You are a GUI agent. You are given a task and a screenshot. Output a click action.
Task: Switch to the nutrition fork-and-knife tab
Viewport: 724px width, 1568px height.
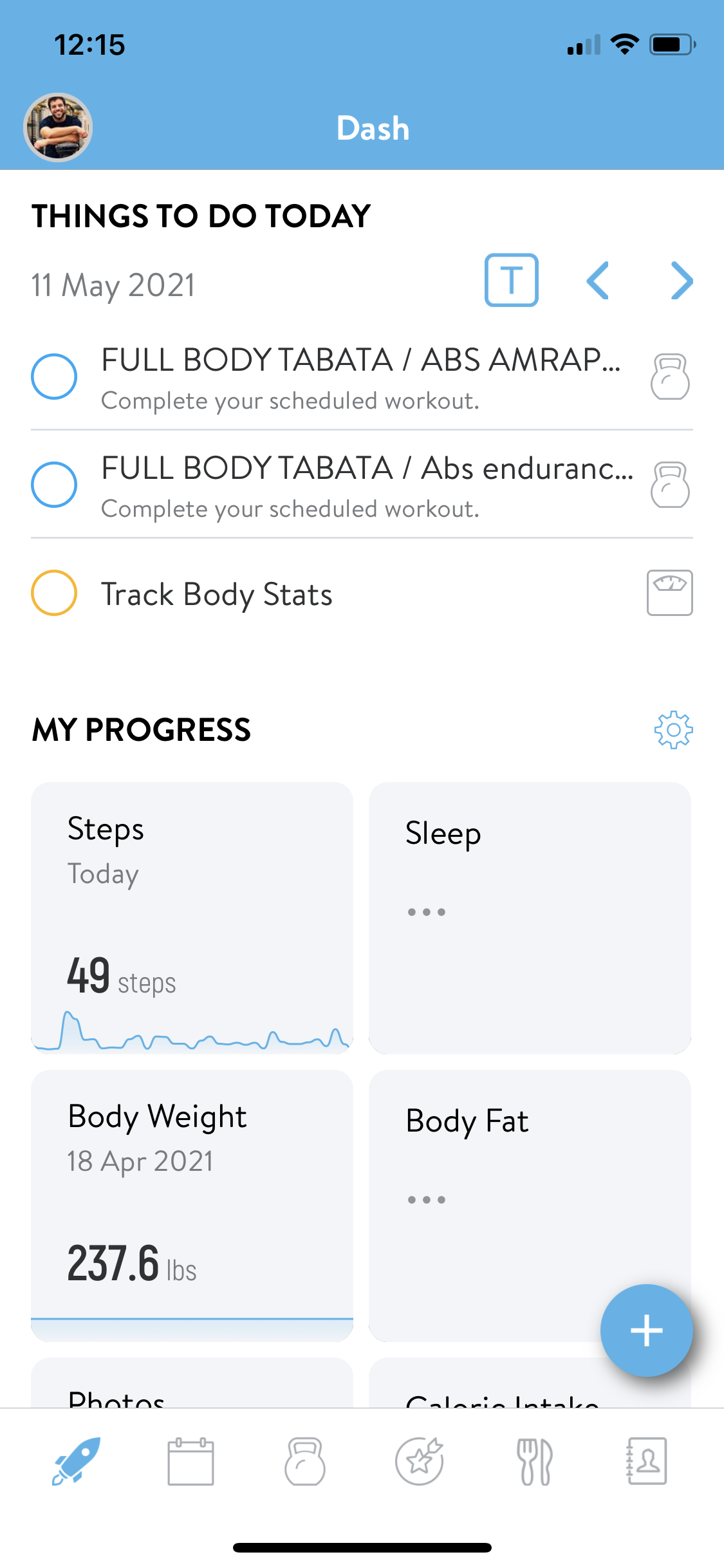pyautogui.click(x=535, y=1461)
